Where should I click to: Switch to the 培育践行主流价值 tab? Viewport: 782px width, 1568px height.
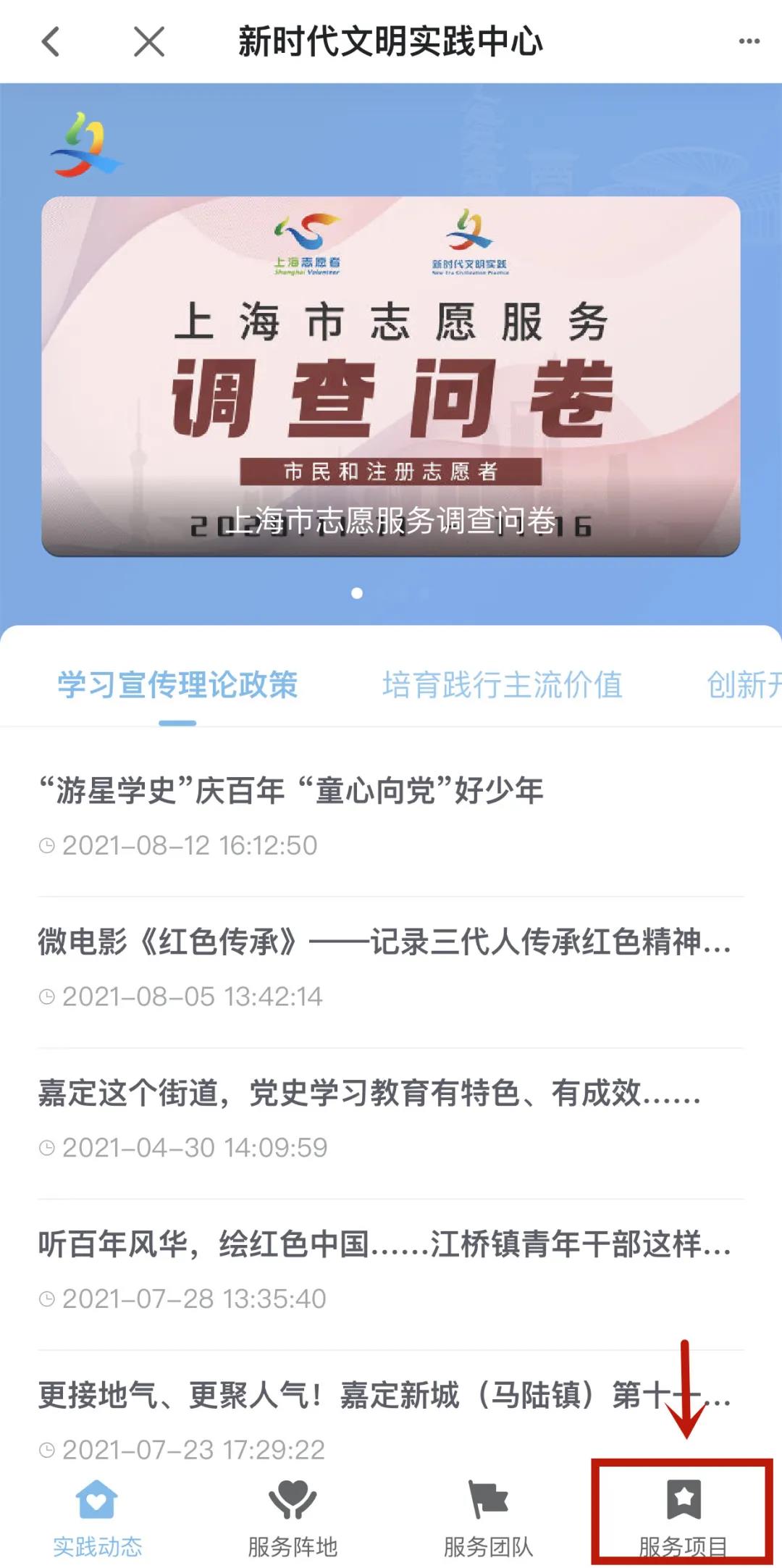pyautogui.click(x=502, y=685)
